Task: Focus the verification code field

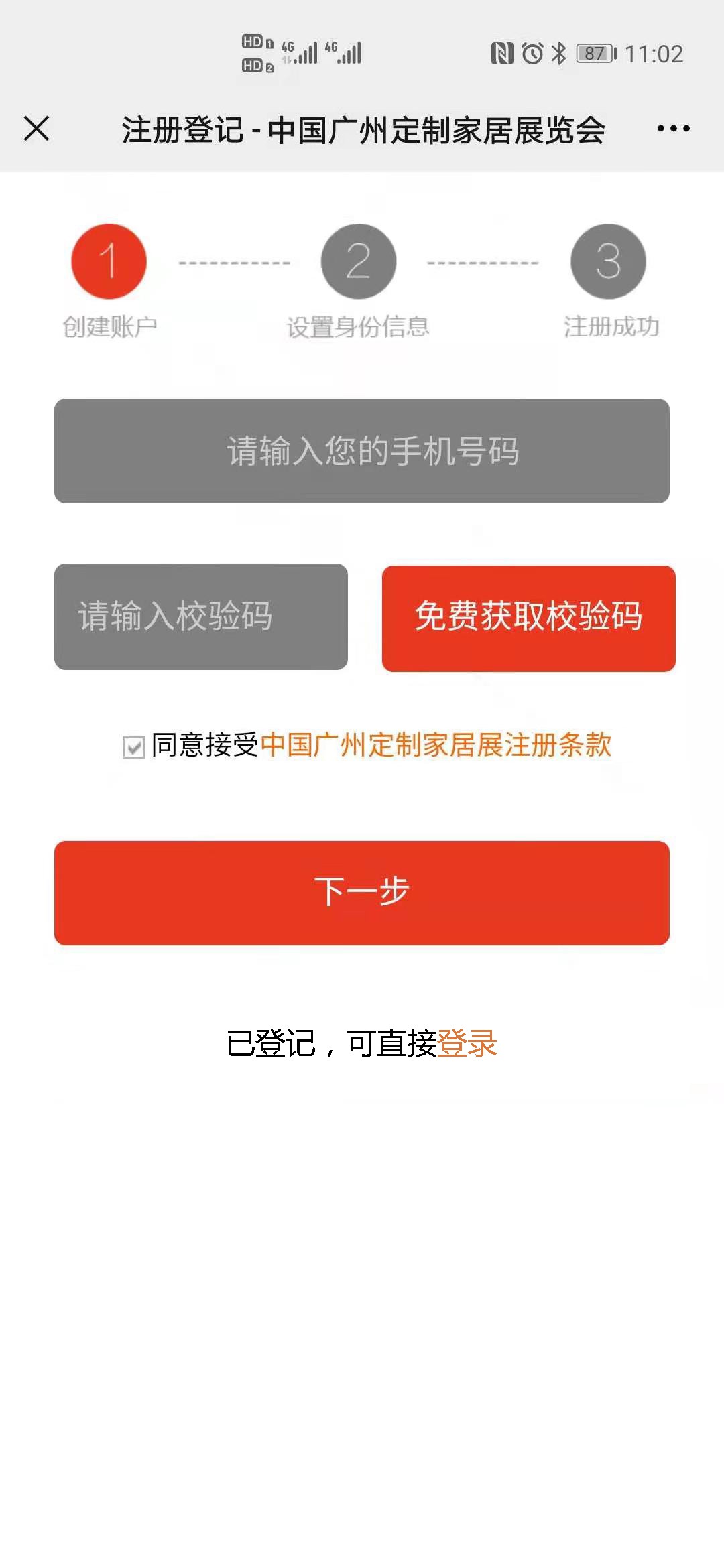Action: [201, 616]
